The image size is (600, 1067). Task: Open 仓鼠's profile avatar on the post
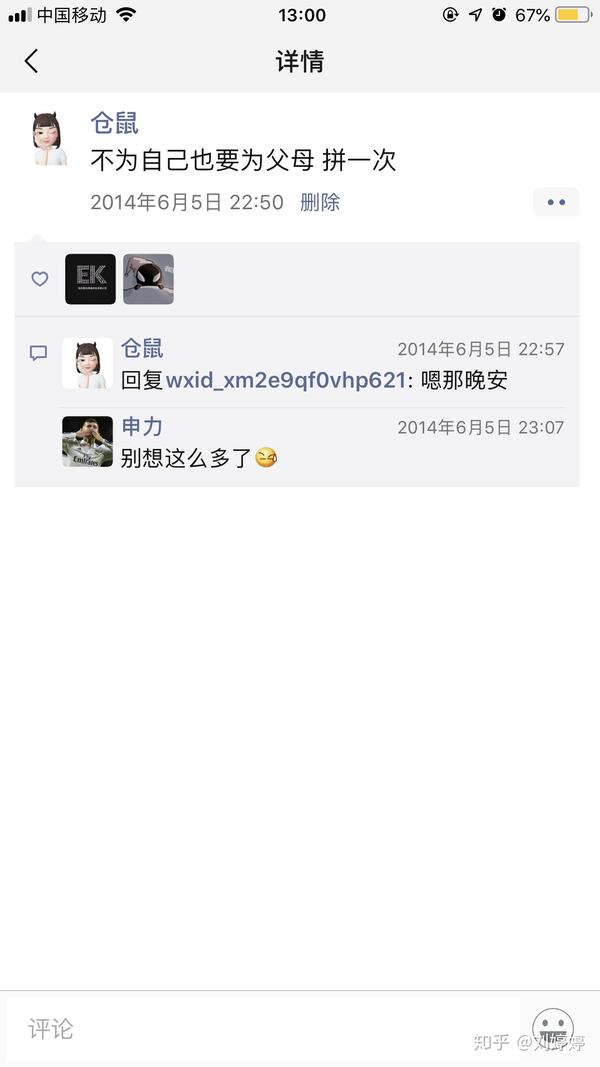point(47,141)
